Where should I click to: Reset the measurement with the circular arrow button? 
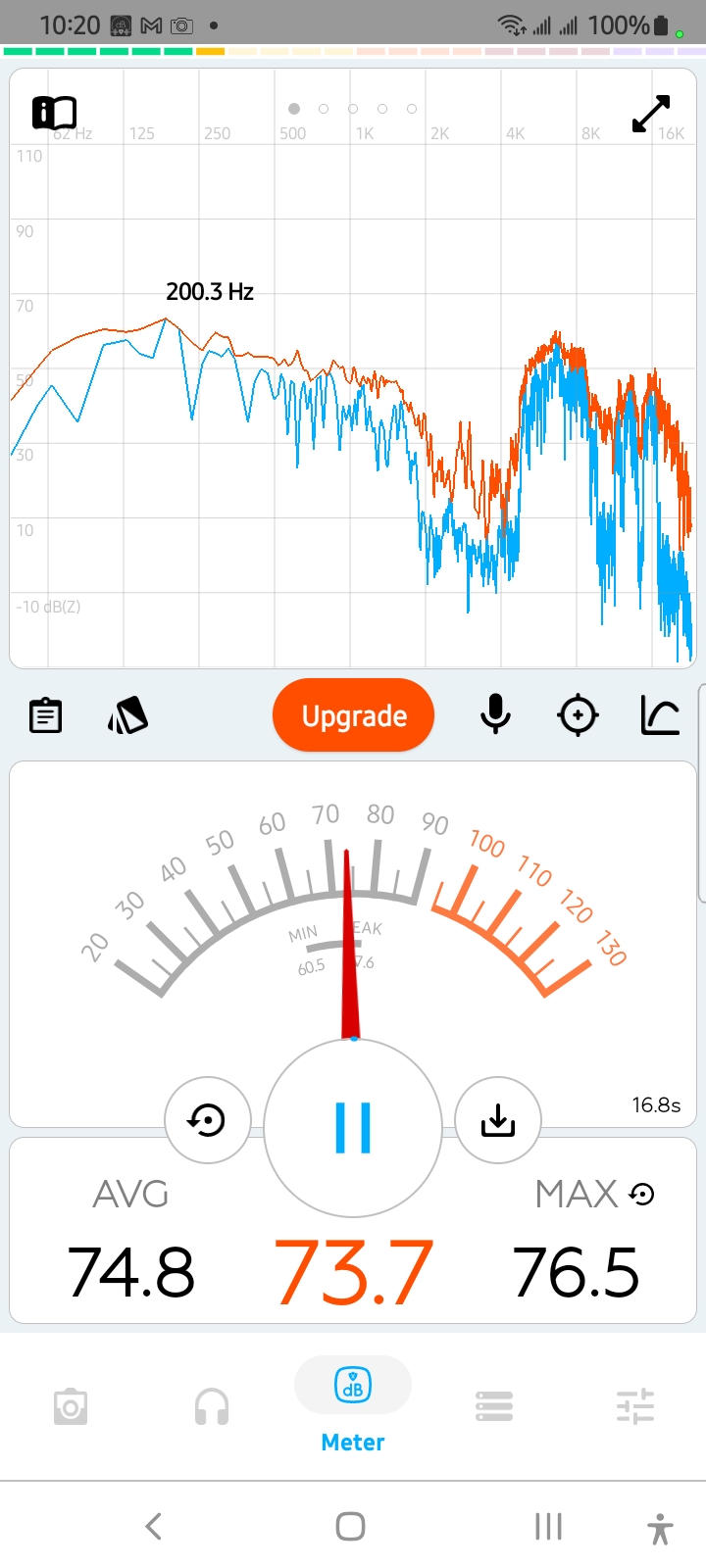(208, 1120)
